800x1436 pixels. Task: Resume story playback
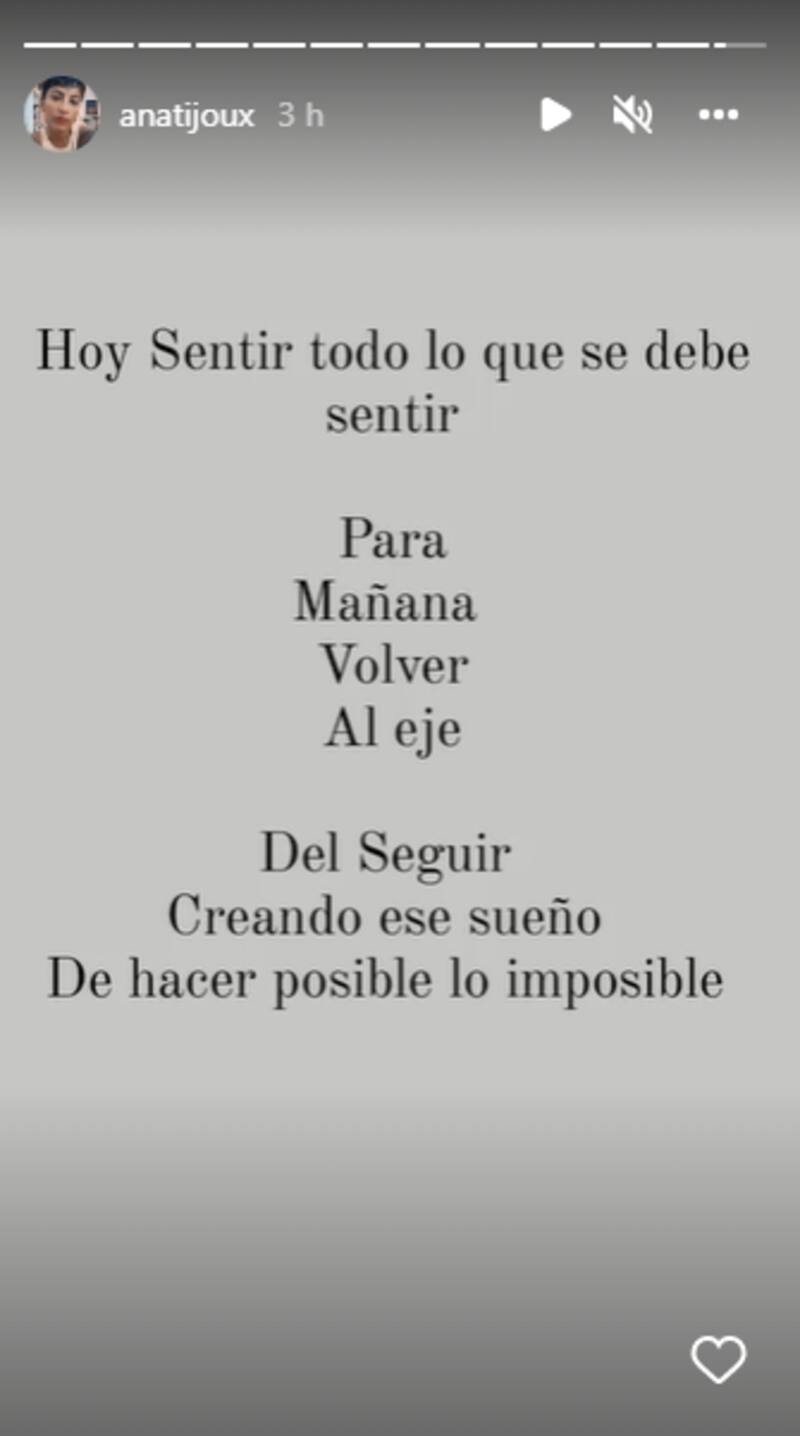tap(555, 115)
